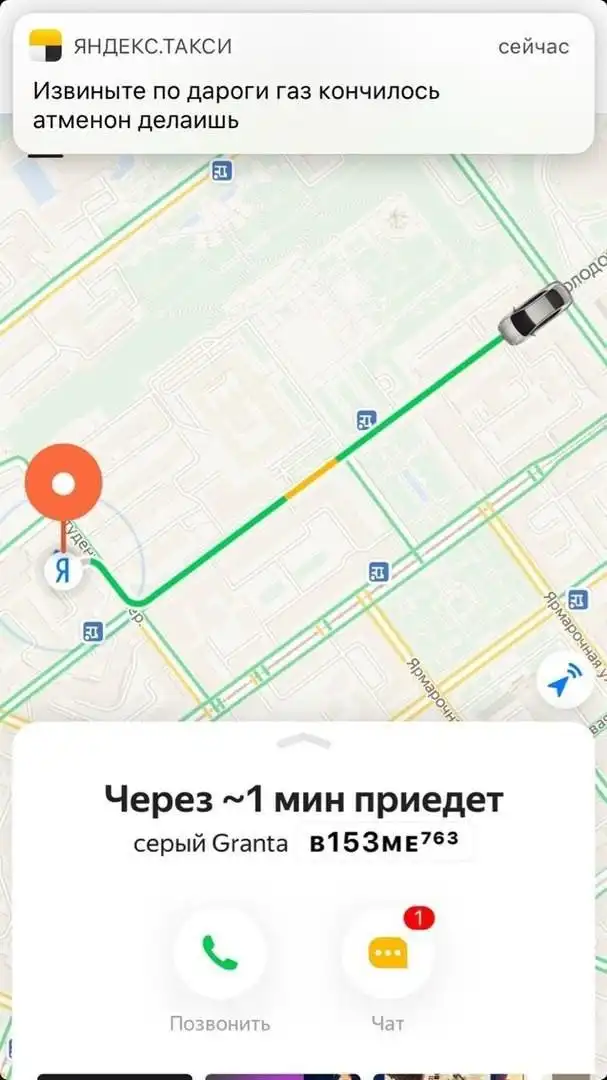This screenshot has width=607, height=1080.
Task: Open the Чат with the driver
Action: coord(388,953)
